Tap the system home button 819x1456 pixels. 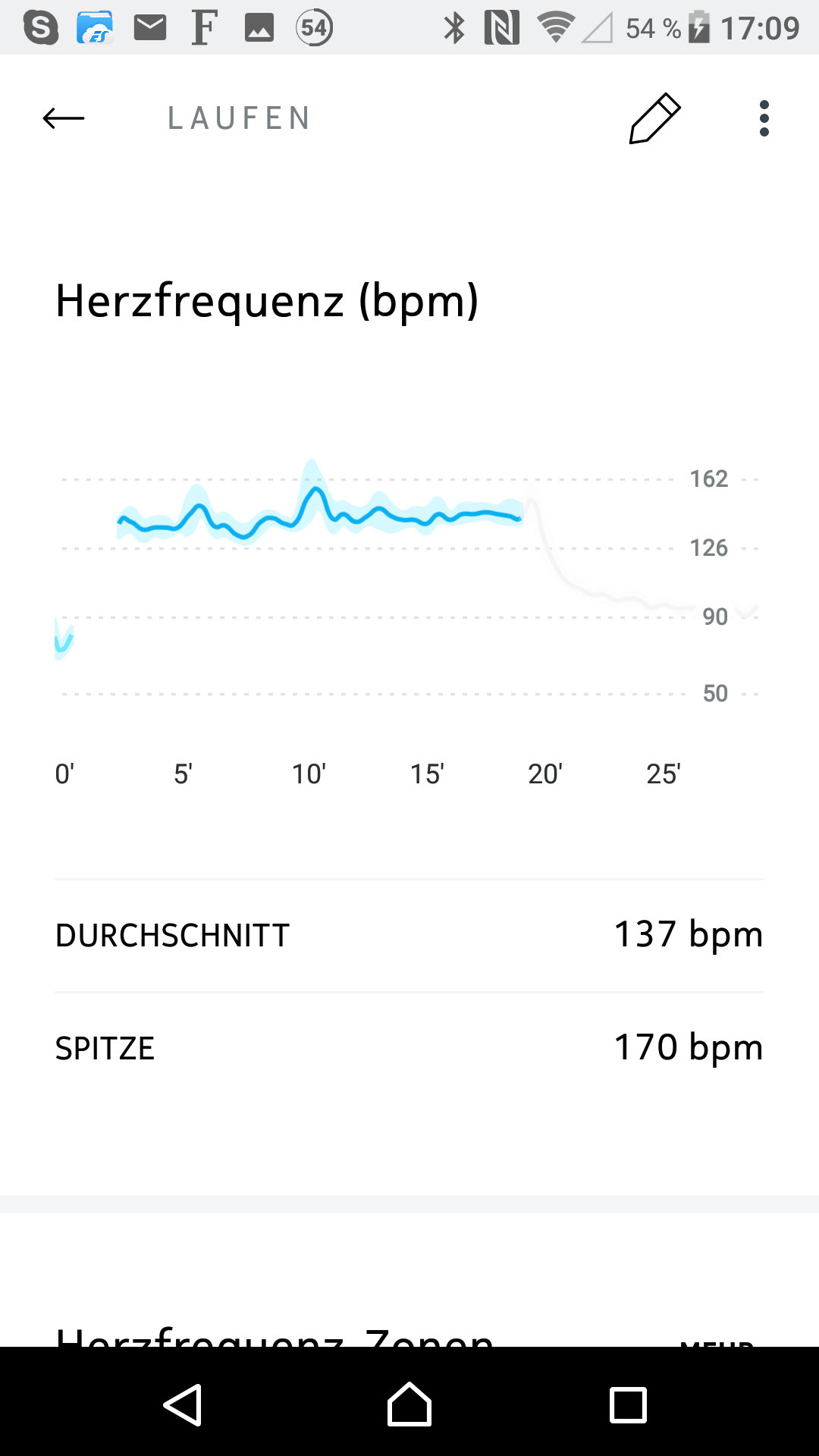point(409,1404)
